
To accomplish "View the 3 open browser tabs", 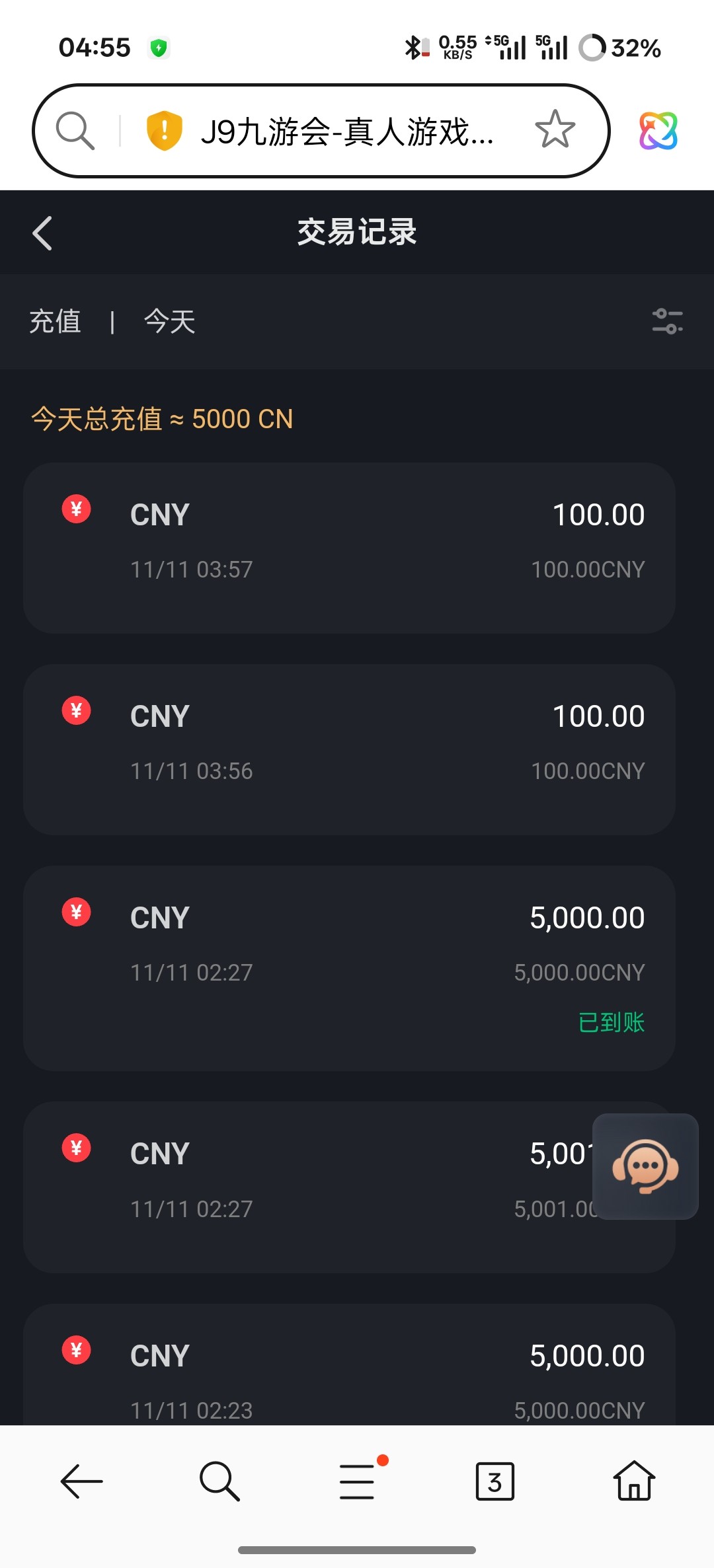I will (x=495, y=1481).
